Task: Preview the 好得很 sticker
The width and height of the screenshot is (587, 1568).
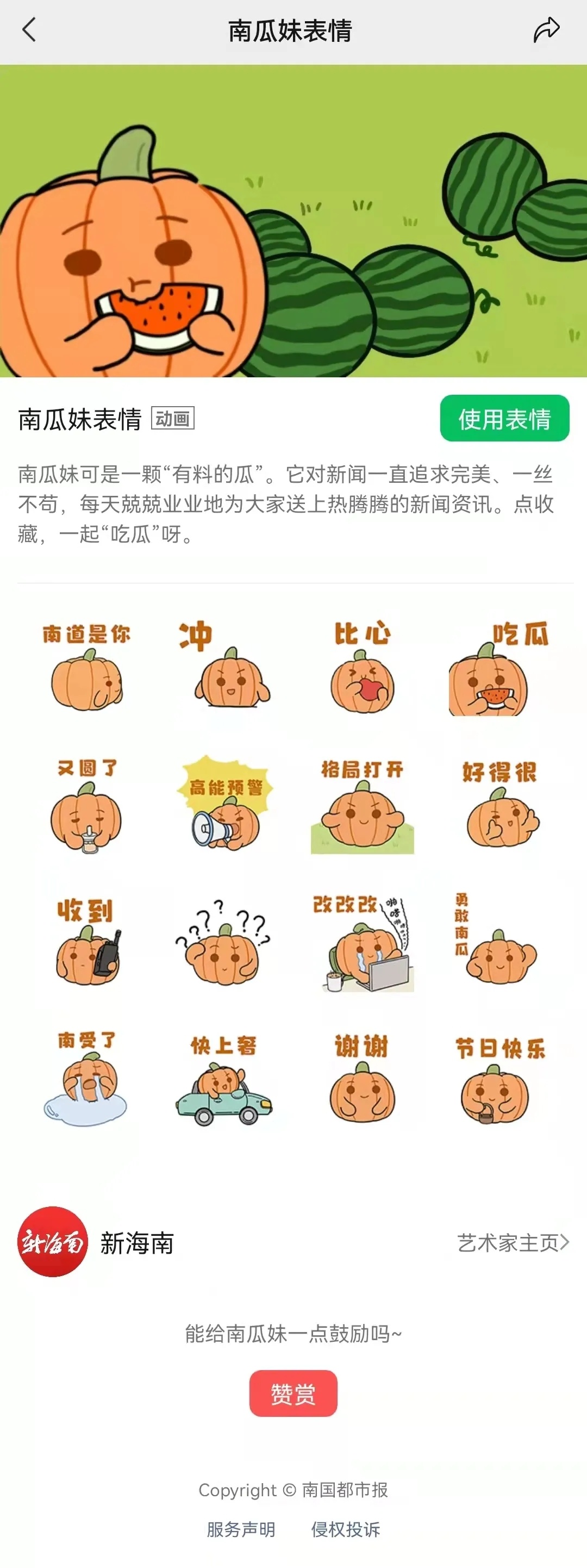Action: [500, 806]
